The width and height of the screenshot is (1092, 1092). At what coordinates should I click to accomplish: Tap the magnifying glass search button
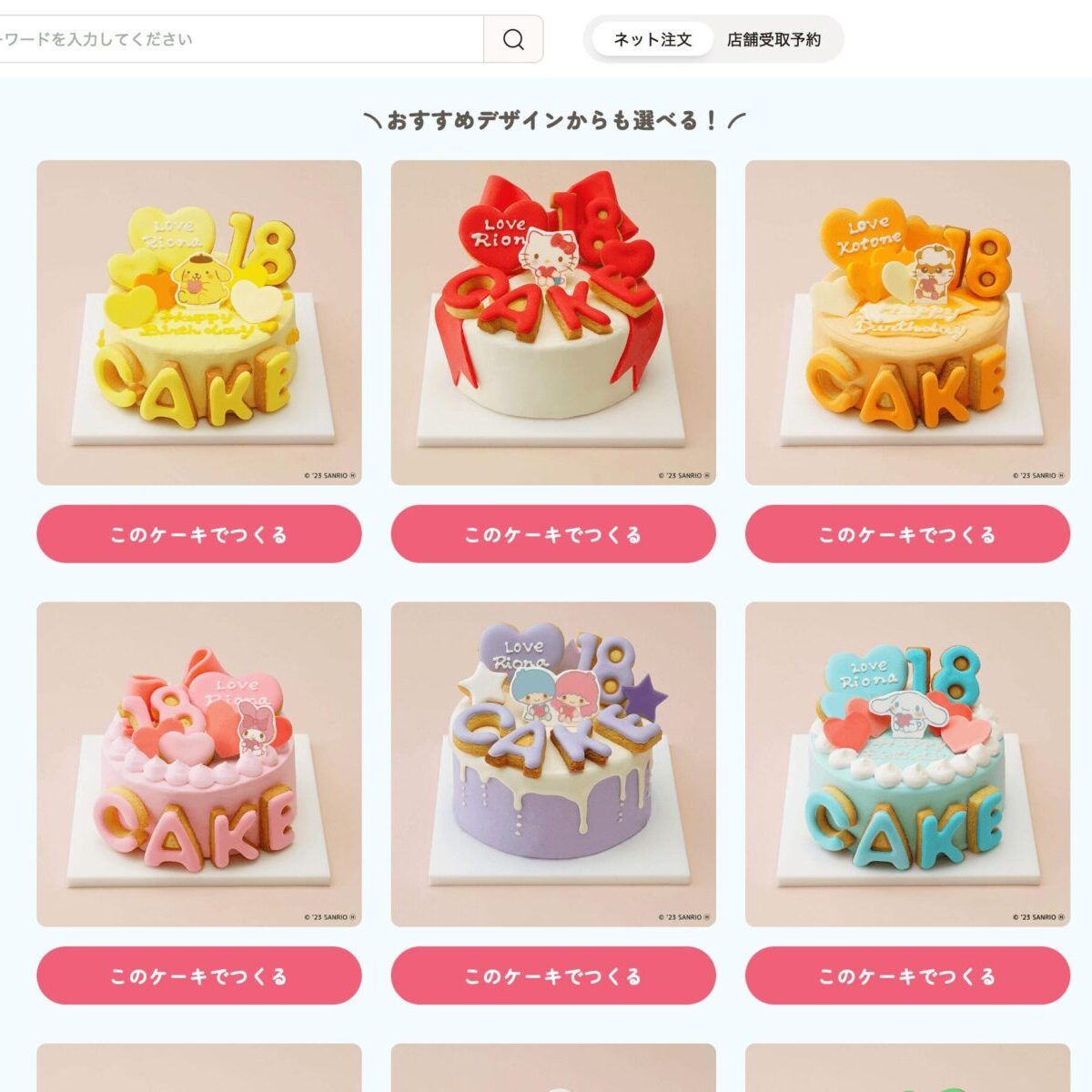pyautogui.click(x=513, y=39)
